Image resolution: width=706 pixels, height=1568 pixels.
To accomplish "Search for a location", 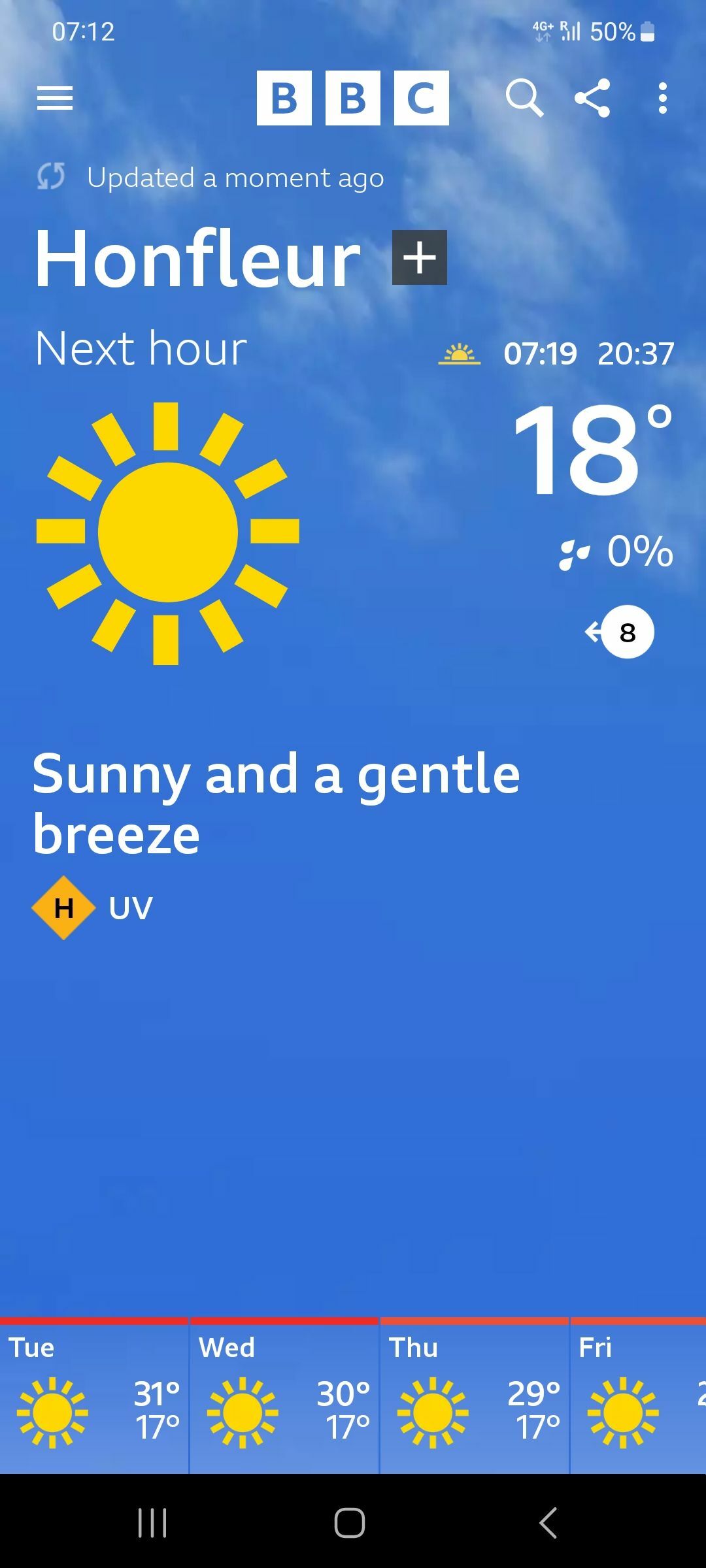I will [524, 99].
